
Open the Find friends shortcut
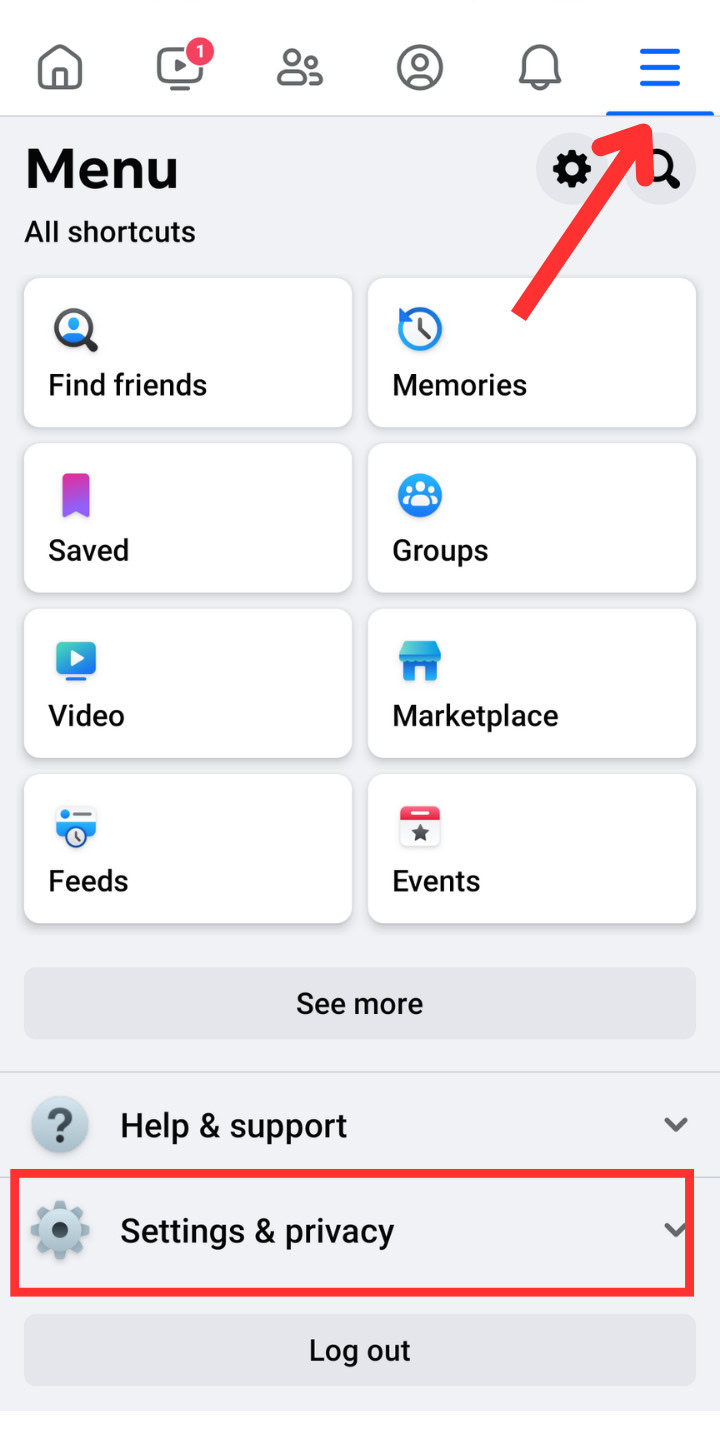(x=188, y=353)
